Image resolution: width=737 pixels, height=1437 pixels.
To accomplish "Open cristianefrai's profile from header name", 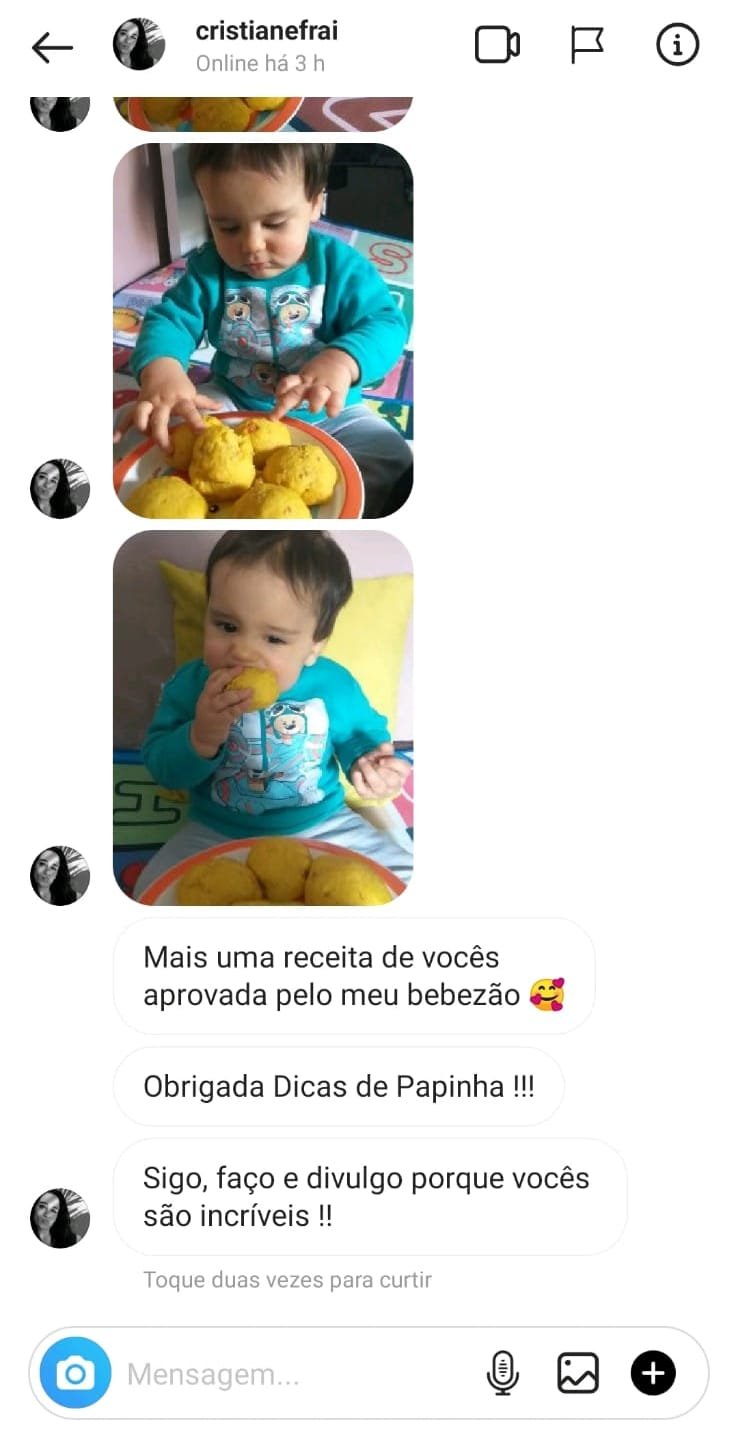I will pos(266,31).
